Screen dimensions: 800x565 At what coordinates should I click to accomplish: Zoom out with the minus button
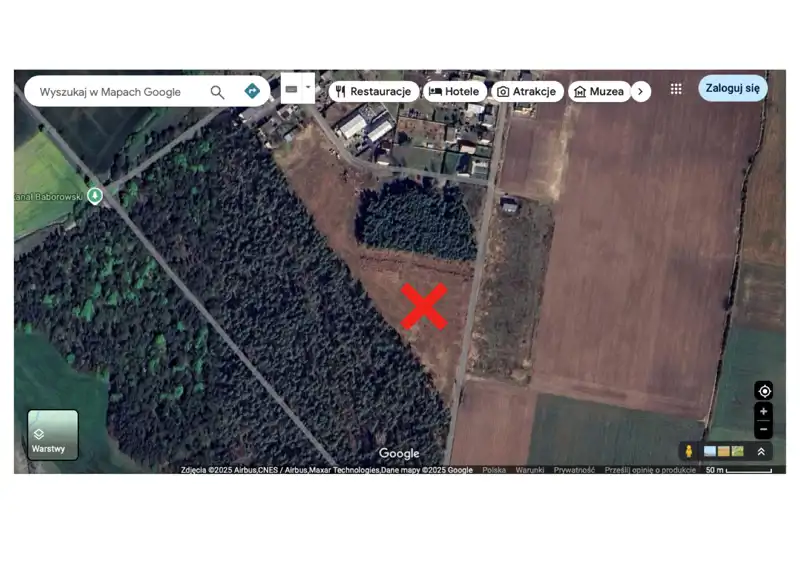click(764, 429)
